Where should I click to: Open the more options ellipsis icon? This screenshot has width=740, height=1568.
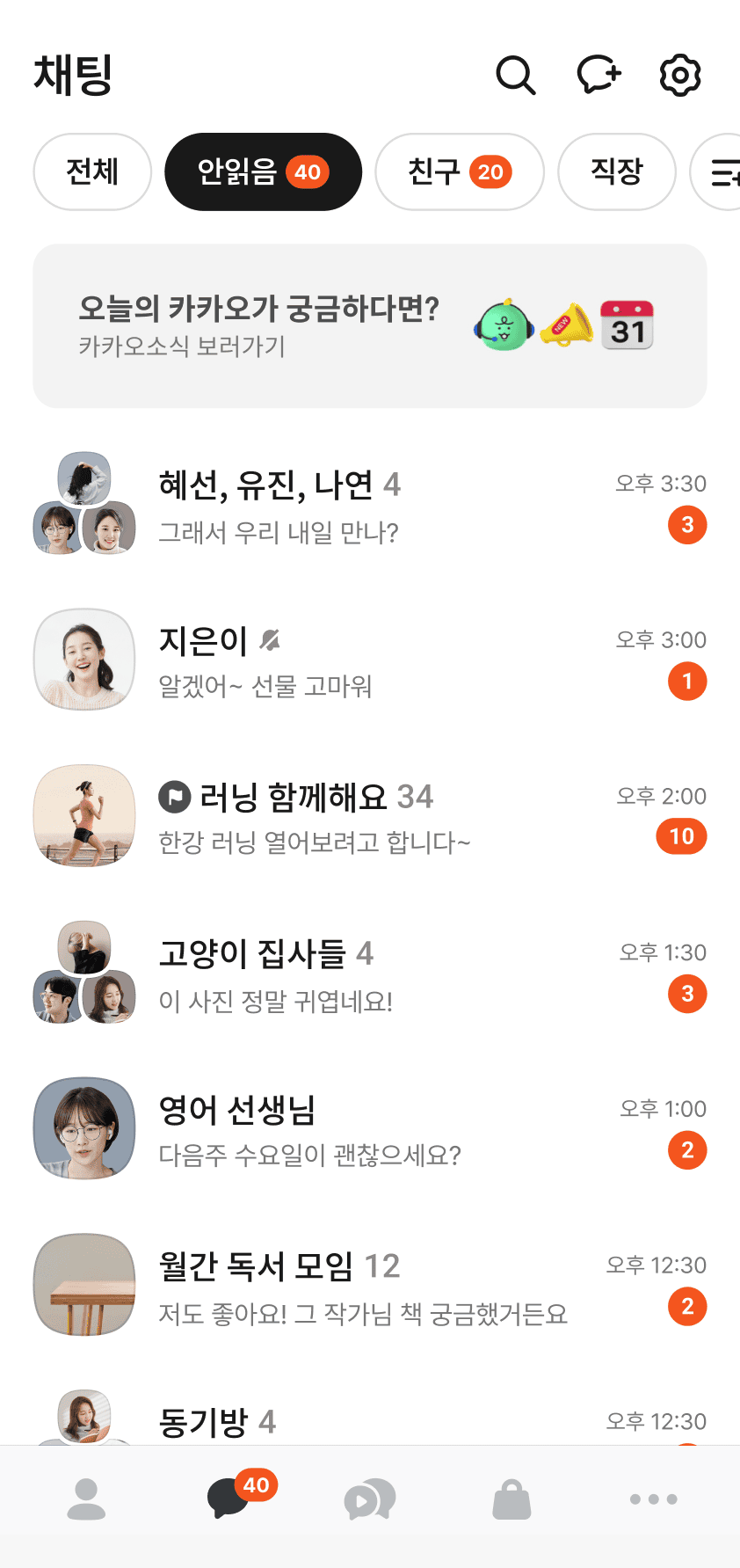(653, 1499)
